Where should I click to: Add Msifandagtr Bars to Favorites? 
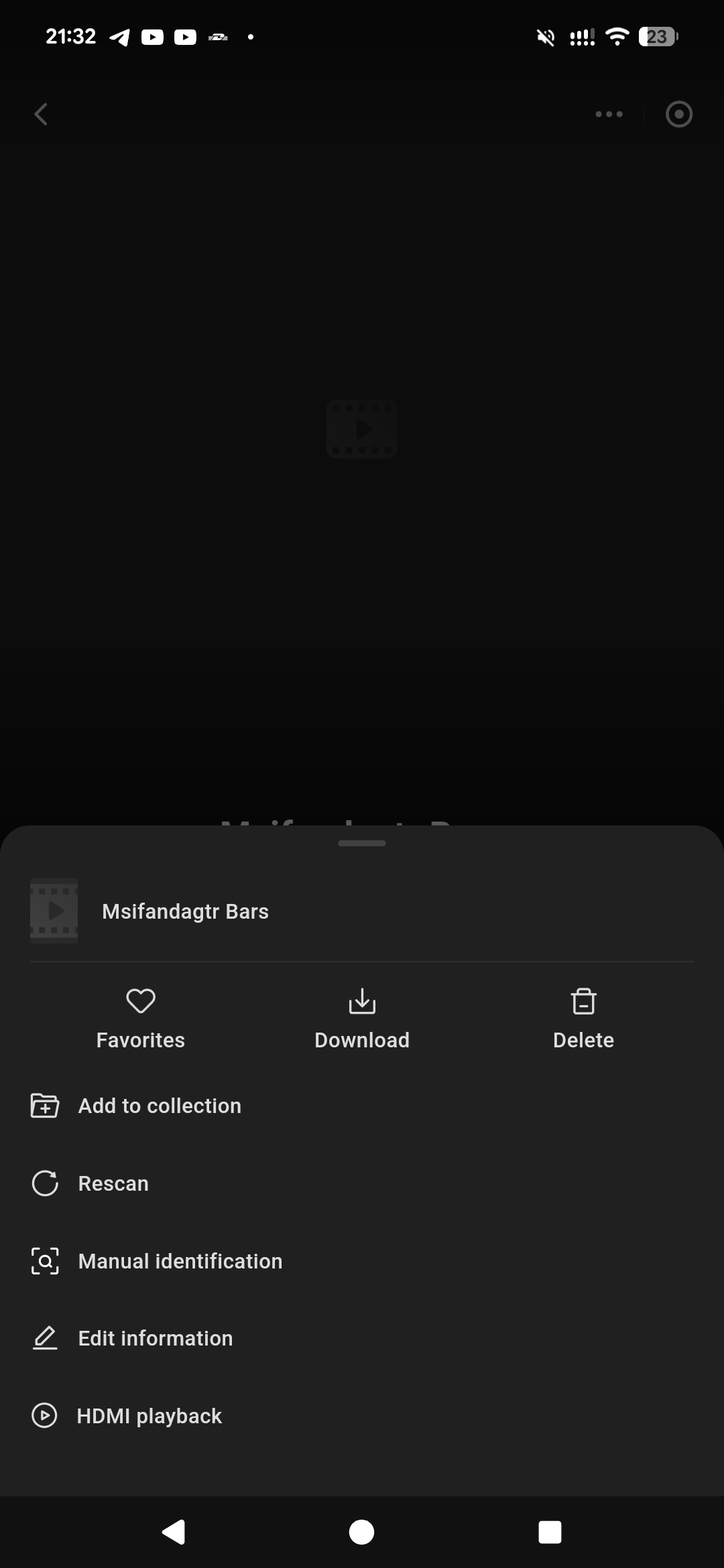click(x=140, y=1019)
